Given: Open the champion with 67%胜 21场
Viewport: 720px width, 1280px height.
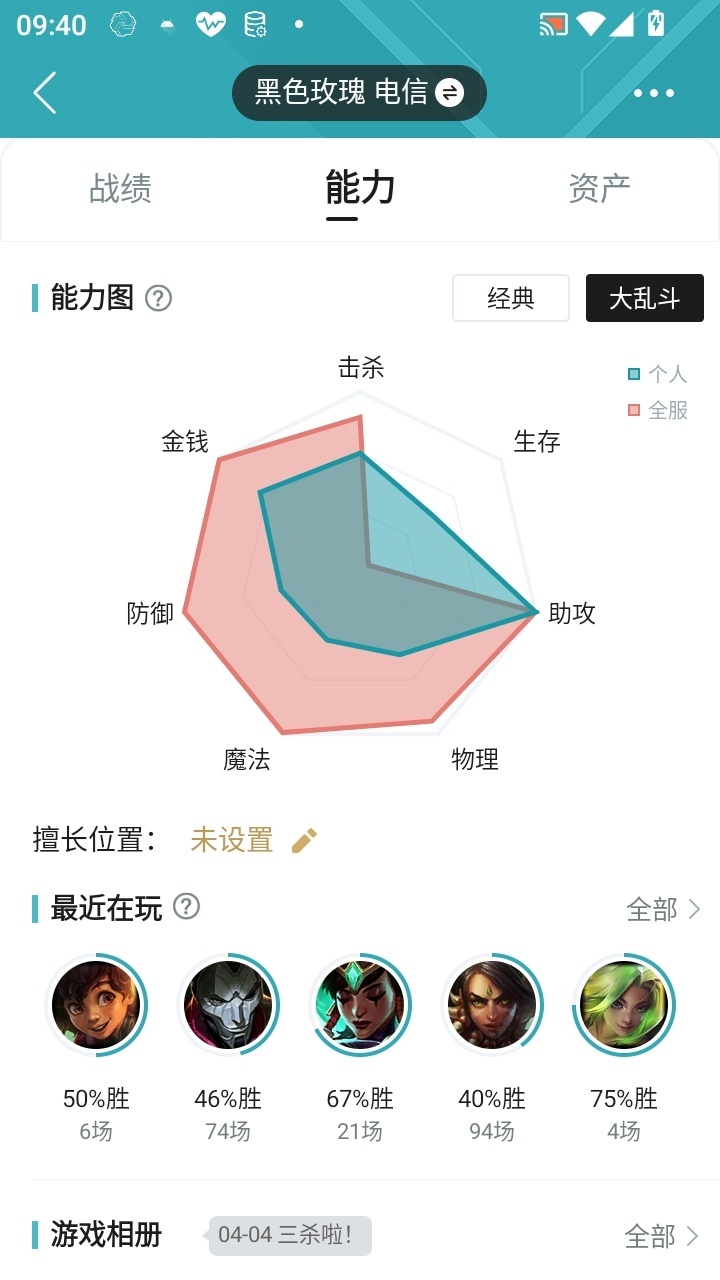Looking at the screenshot, I should click(360, 1005).
